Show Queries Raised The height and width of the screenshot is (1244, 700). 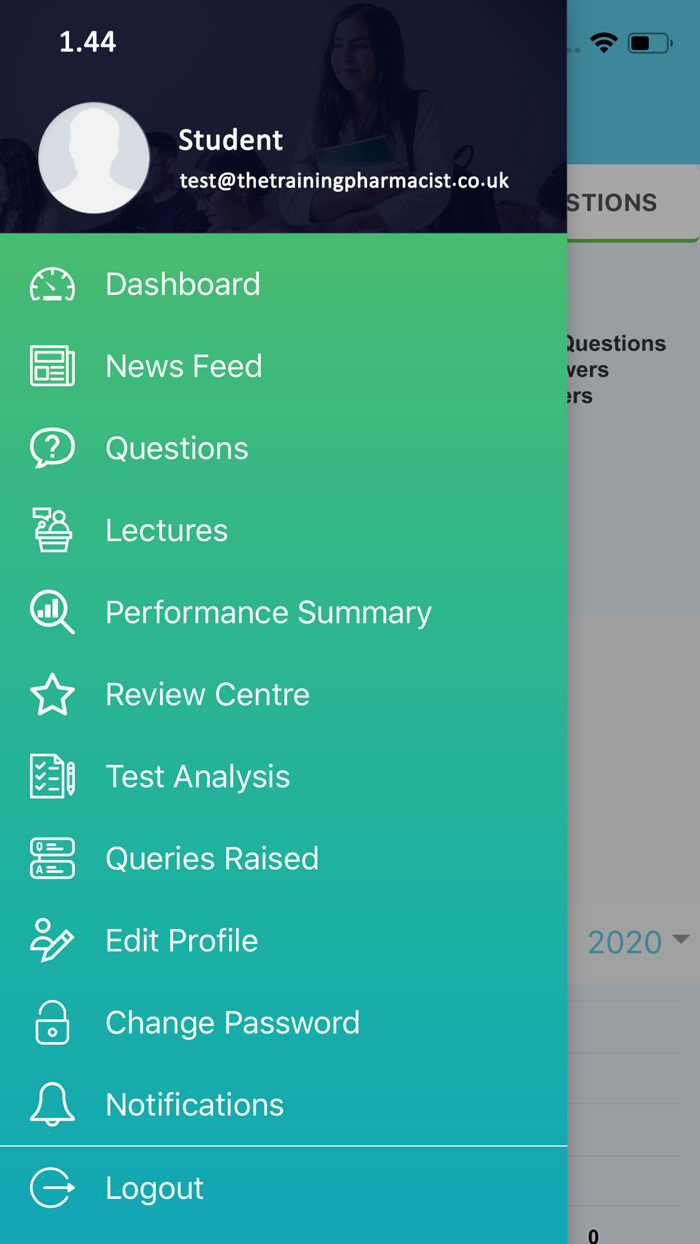(212, 859)
